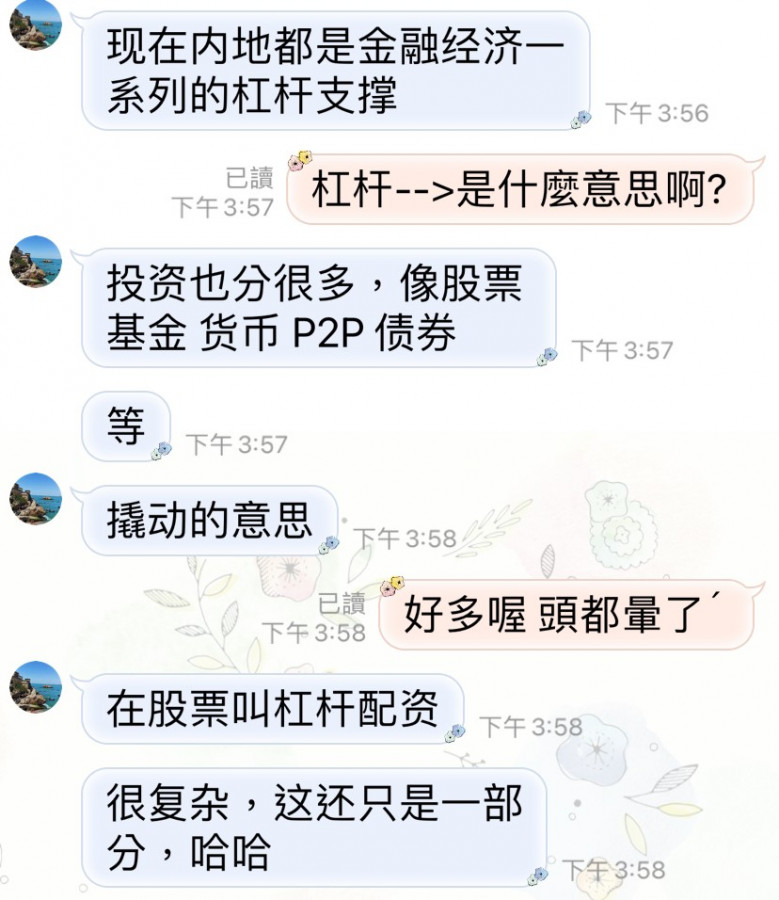Image resolution: width=779 pixels, height=900 pixels.
Task: Tap the profile picture next to '投资也分很多' message
Action: (x=36, y=262)
